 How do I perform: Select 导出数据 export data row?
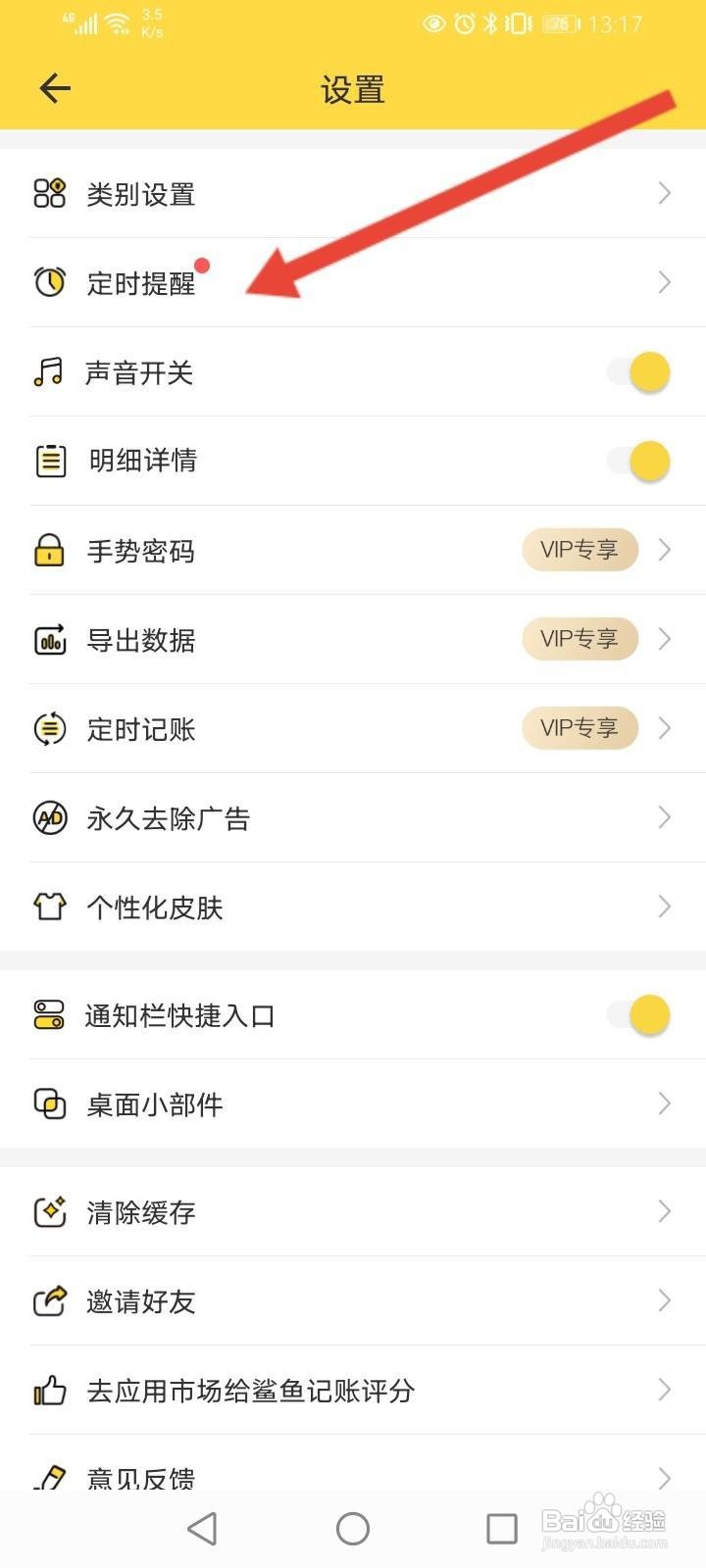[353, 640]
